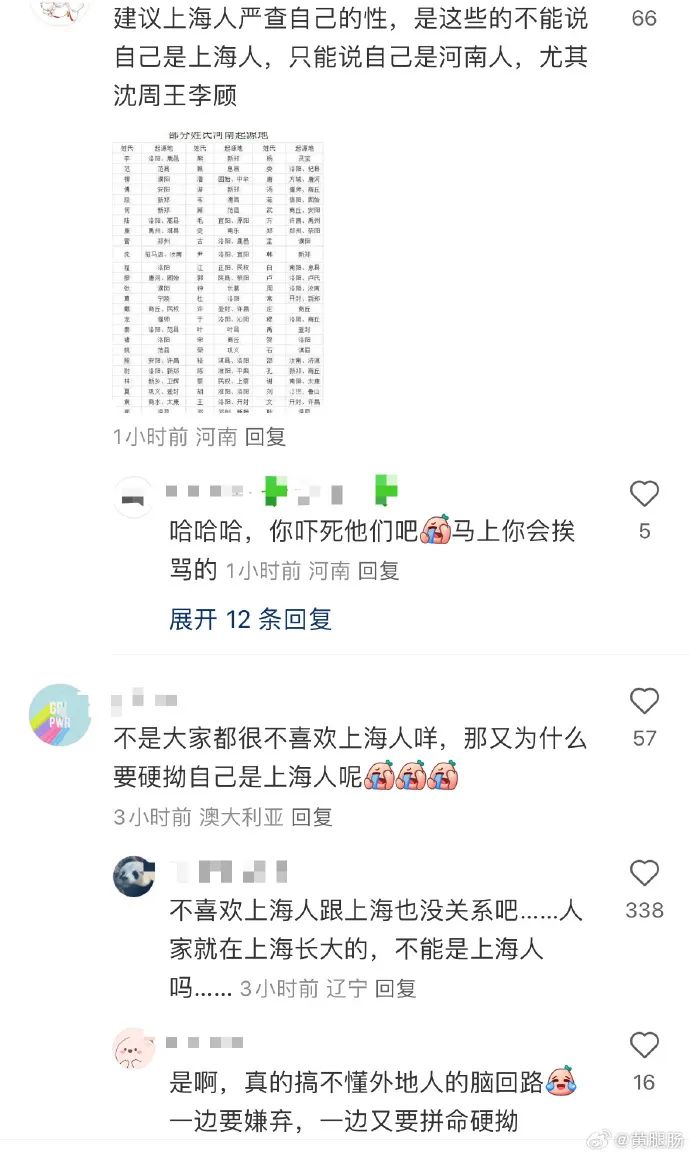Reply to the 澳大利亚 comment

tap(312, 818)
